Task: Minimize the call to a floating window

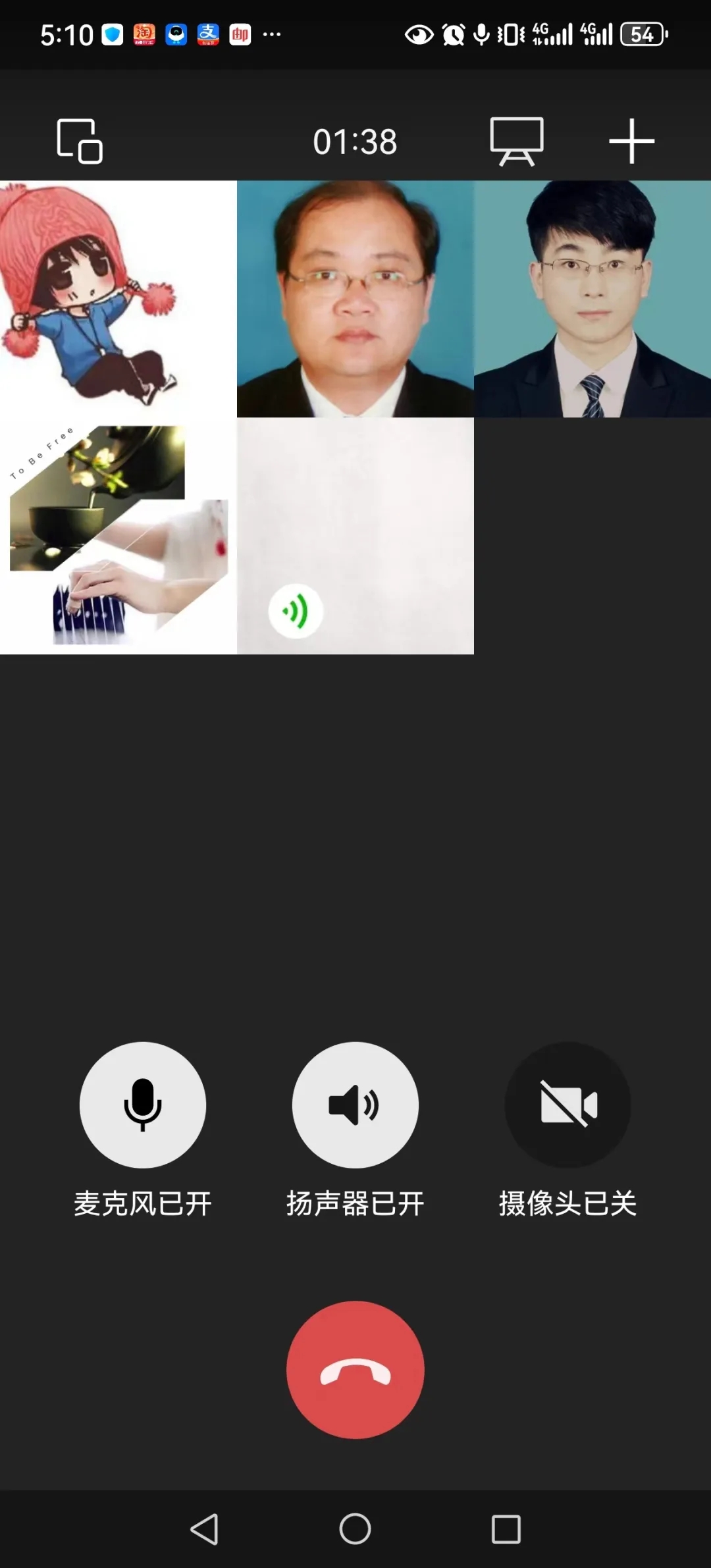Action: coord(80,141)
